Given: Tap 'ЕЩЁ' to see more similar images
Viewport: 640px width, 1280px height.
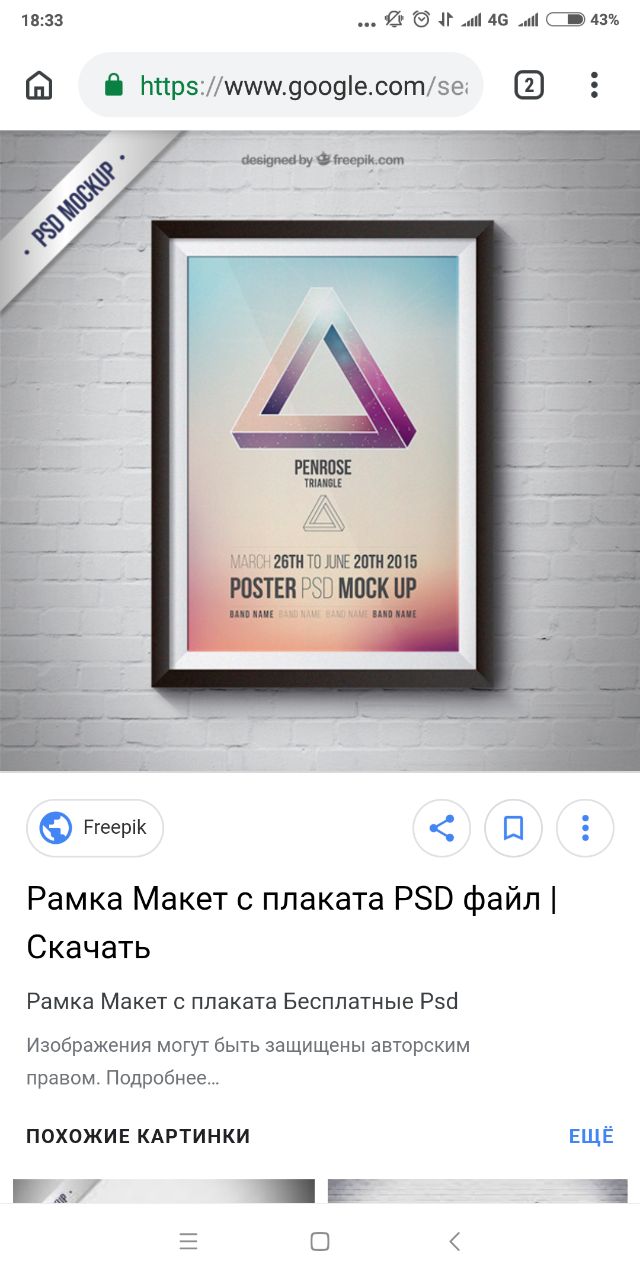Looking at the screenshot, I should click(591, 1136).
